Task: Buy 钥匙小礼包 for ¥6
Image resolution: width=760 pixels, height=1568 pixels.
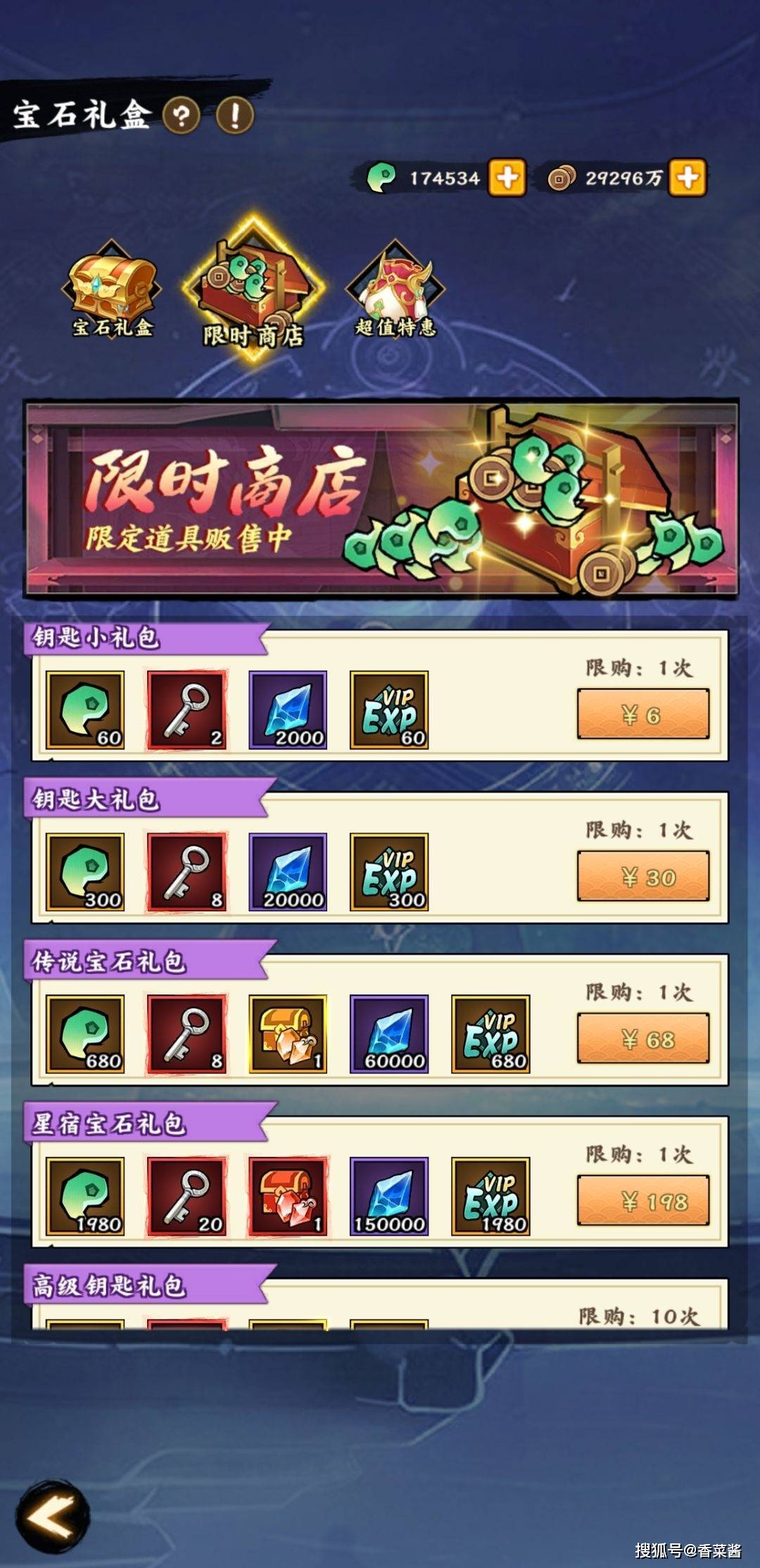Action: [x=642, y=714]
